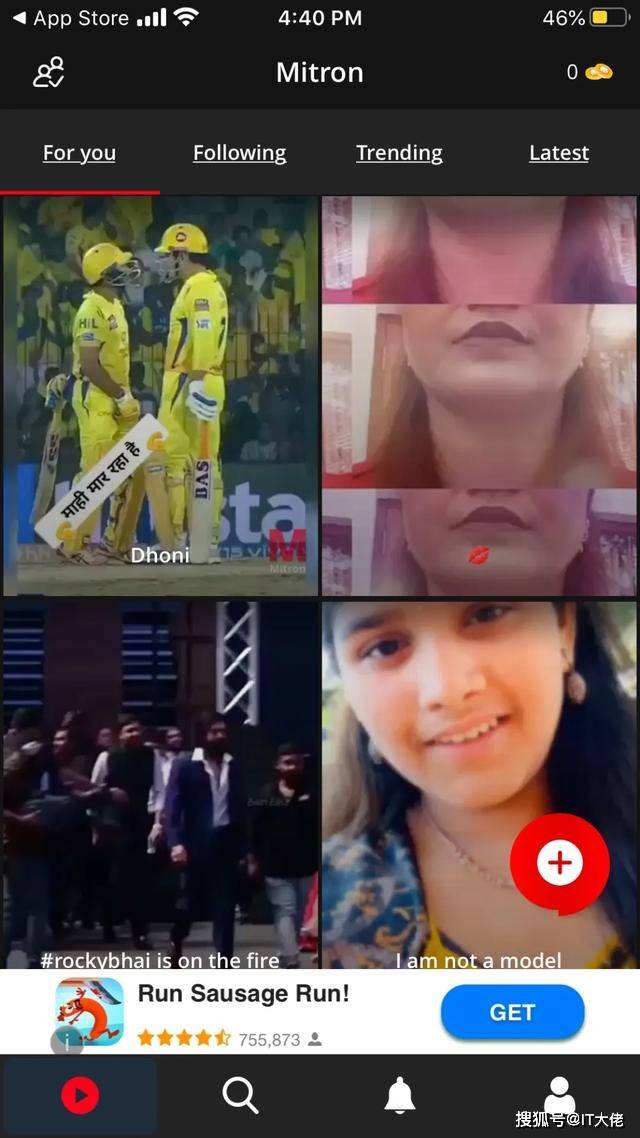Image resolution: width=640 pixels, height=1138 pixels.
Task: Open the profile tab
Action: 559,1096
